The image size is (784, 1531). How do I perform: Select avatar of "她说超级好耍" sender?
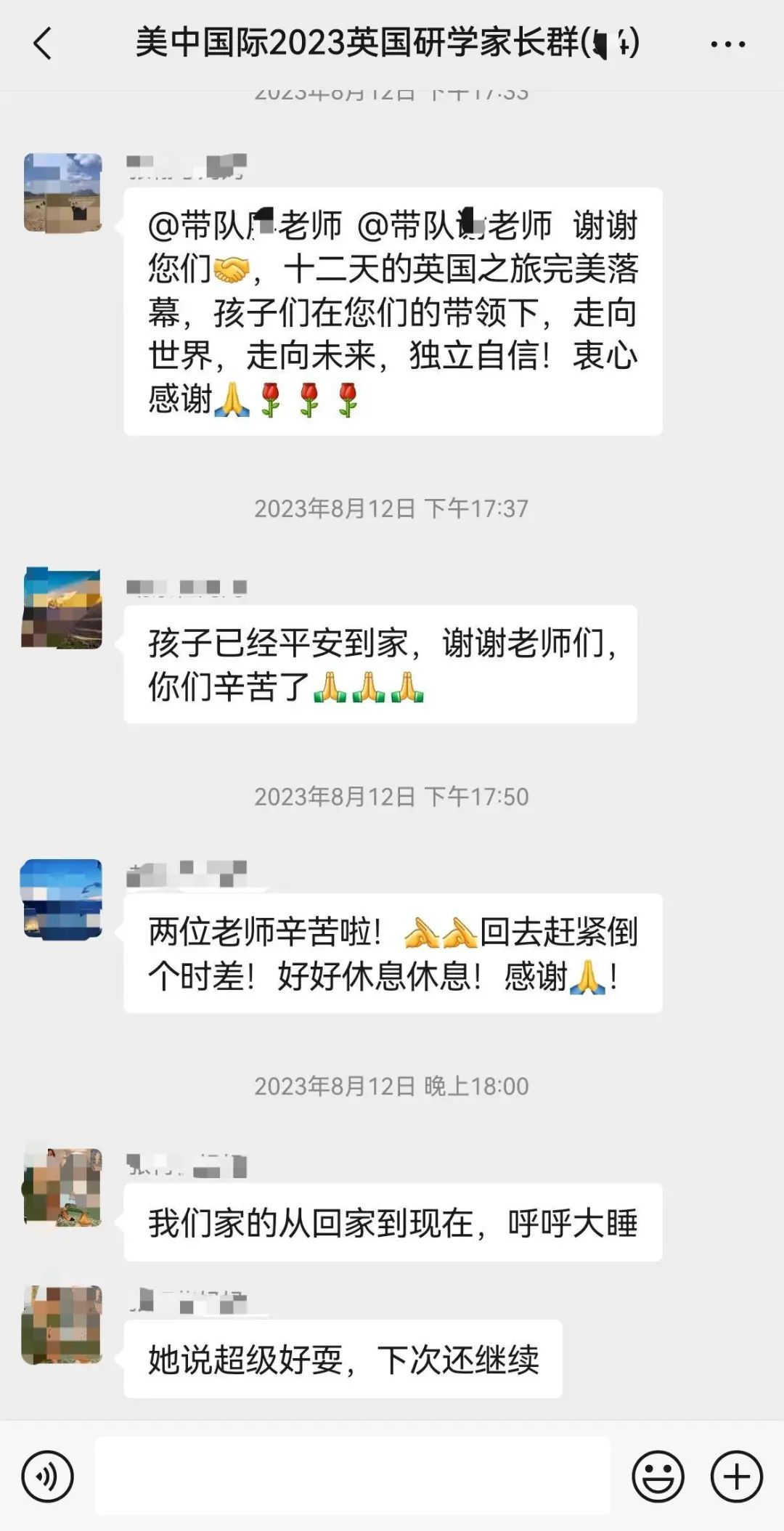click(x=62, y=1324)
